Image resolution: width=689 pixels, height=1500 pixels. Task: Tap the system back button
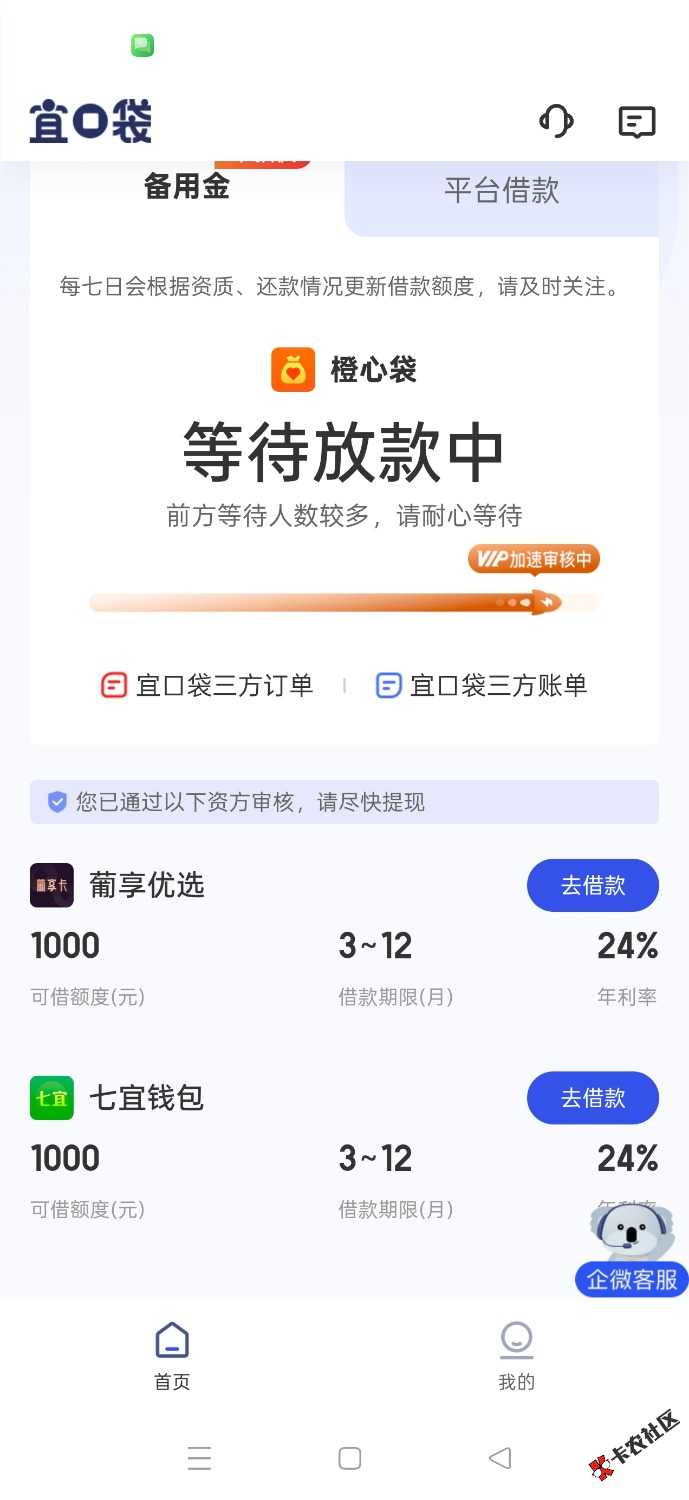[x=500, y=1458]
